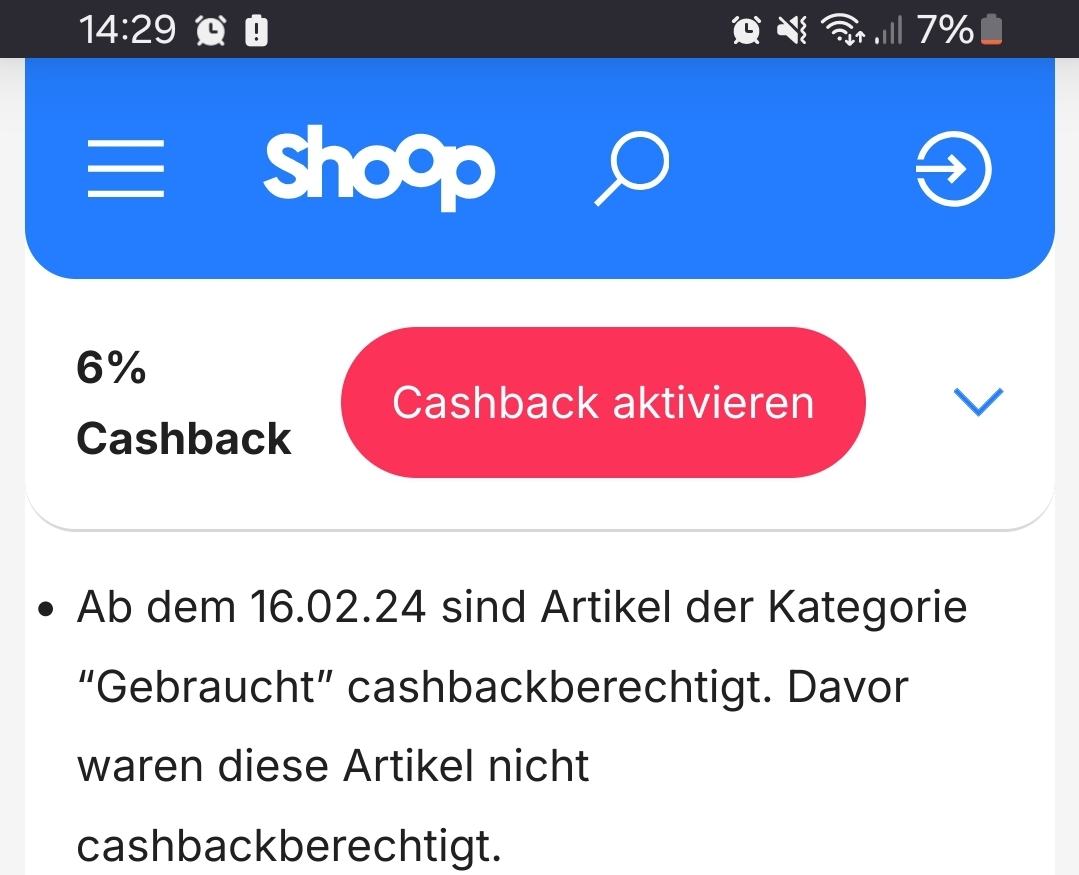Open the search magnifier
The image size is (1079, 875).
pyautogui.click(x=633, y=168)
